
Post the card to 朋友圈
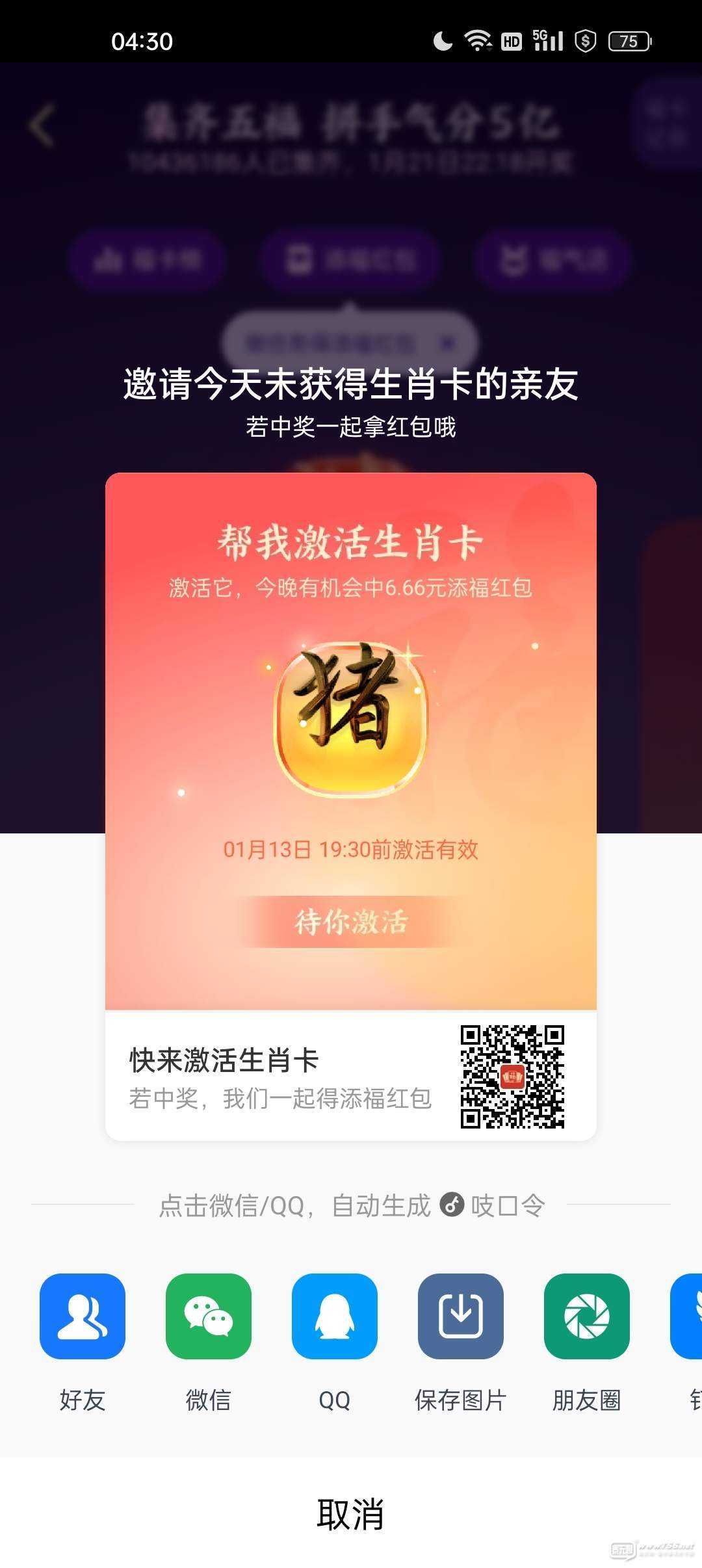coord(587,1316)
